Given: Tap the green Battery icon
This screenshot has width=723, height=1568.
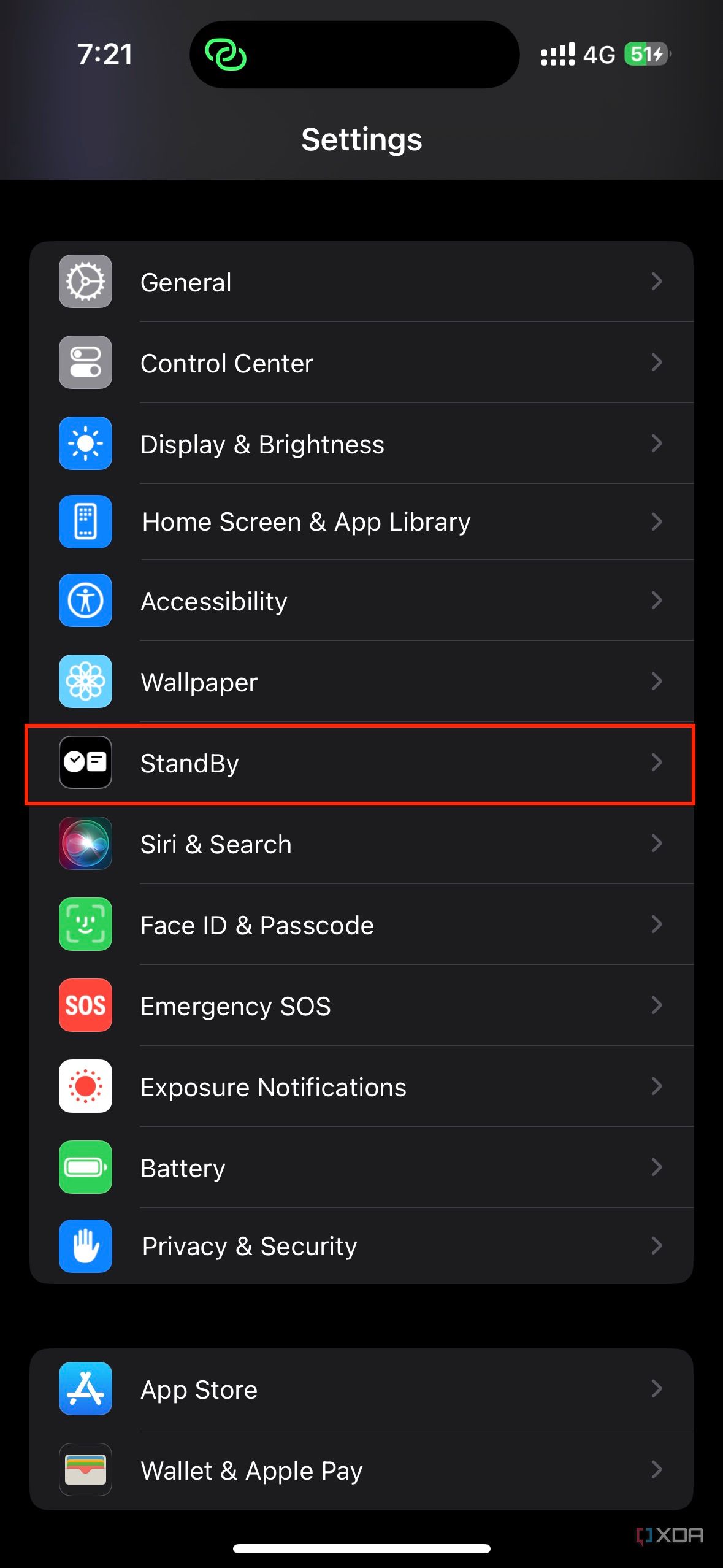Looking at the screenshot, I should click(85, 1167).
